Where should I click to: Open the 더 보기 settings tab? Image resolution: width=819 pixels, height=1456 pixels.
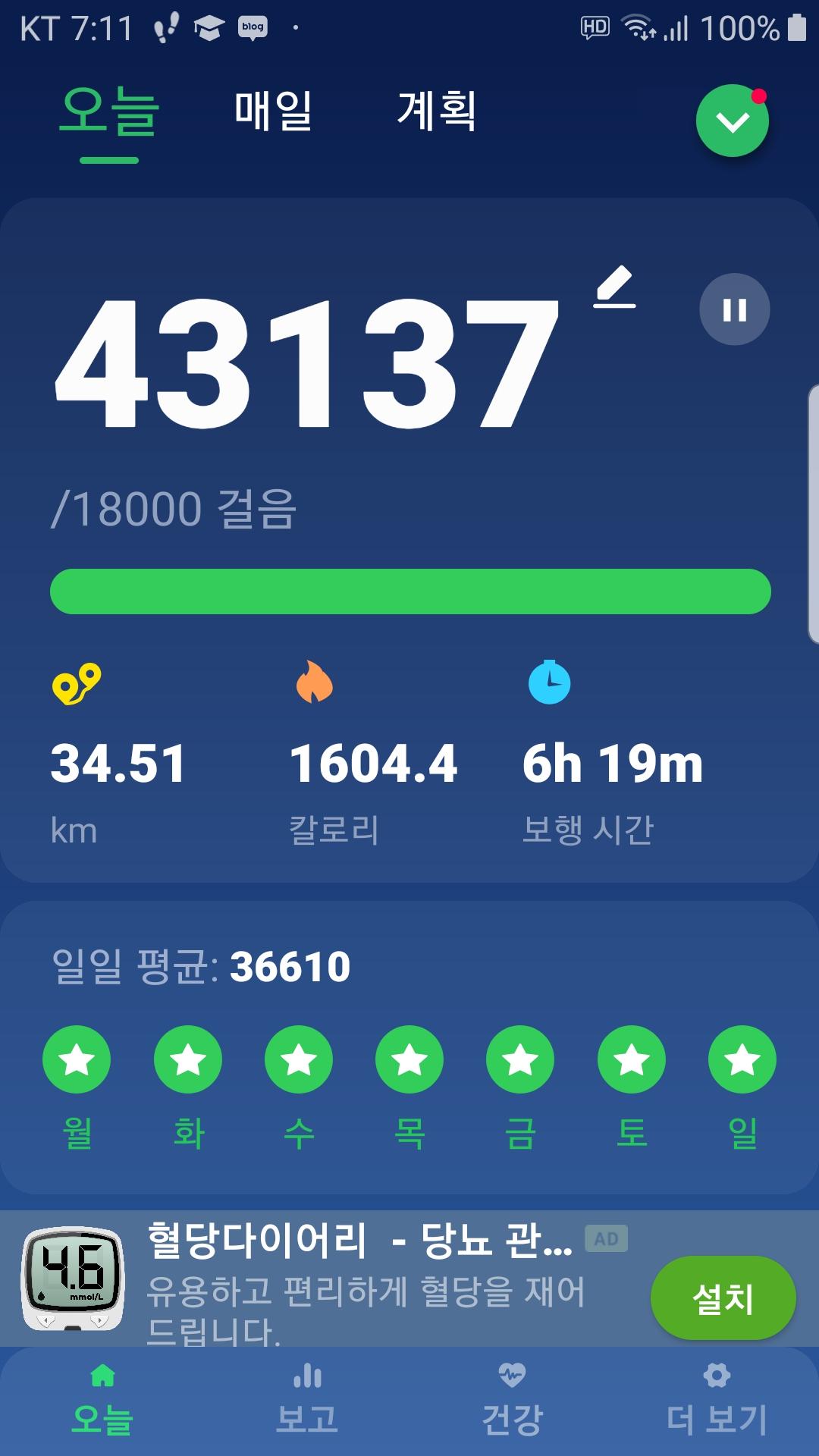(x=716, y=1401)
